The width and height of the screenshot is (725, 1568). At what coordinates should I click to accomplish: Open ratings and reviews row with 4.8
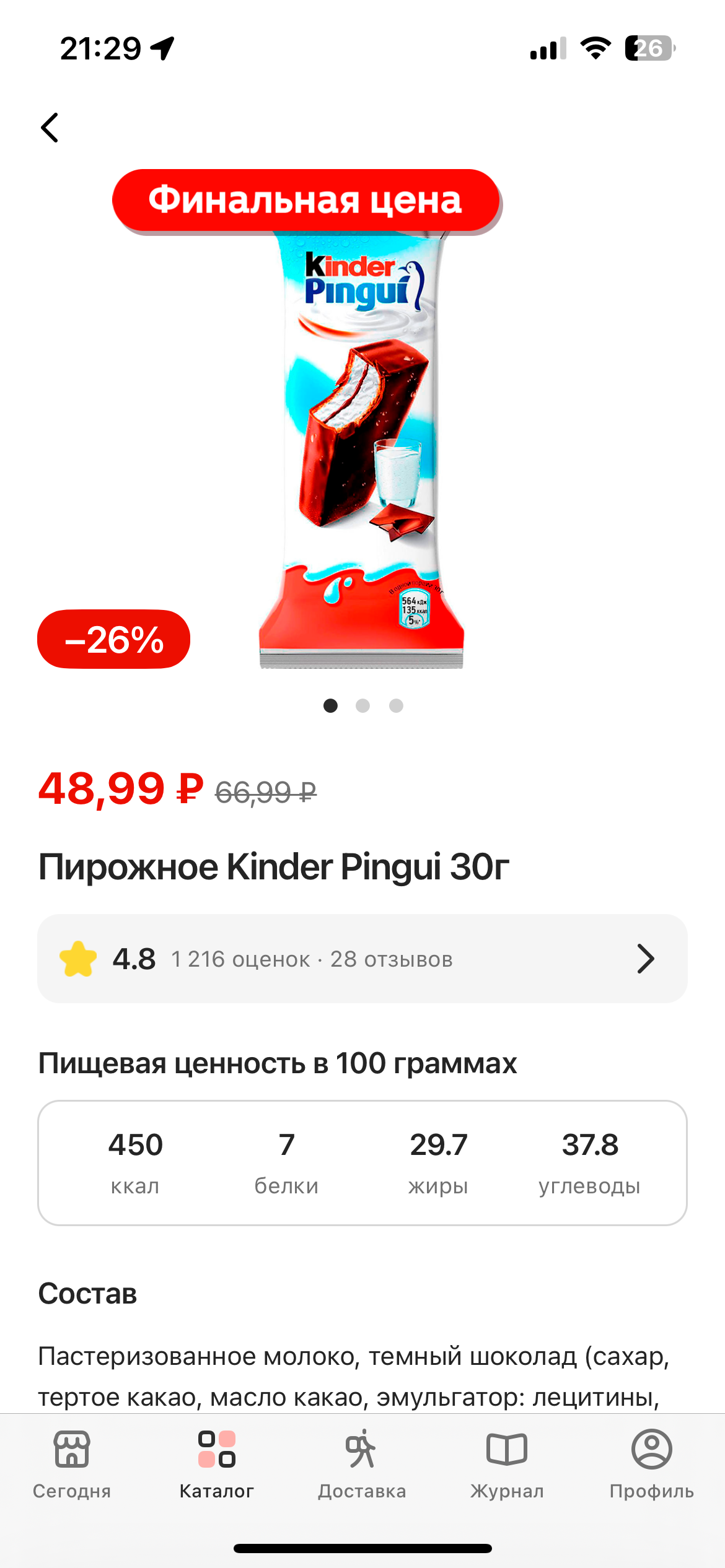362,959
